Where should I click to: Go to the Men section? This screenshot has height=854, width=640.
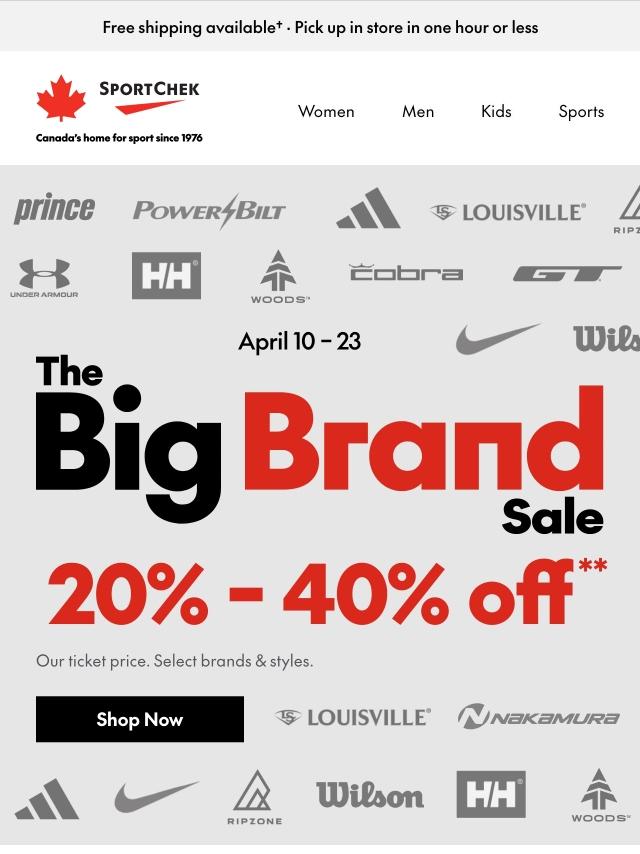(x=418, y=111)
